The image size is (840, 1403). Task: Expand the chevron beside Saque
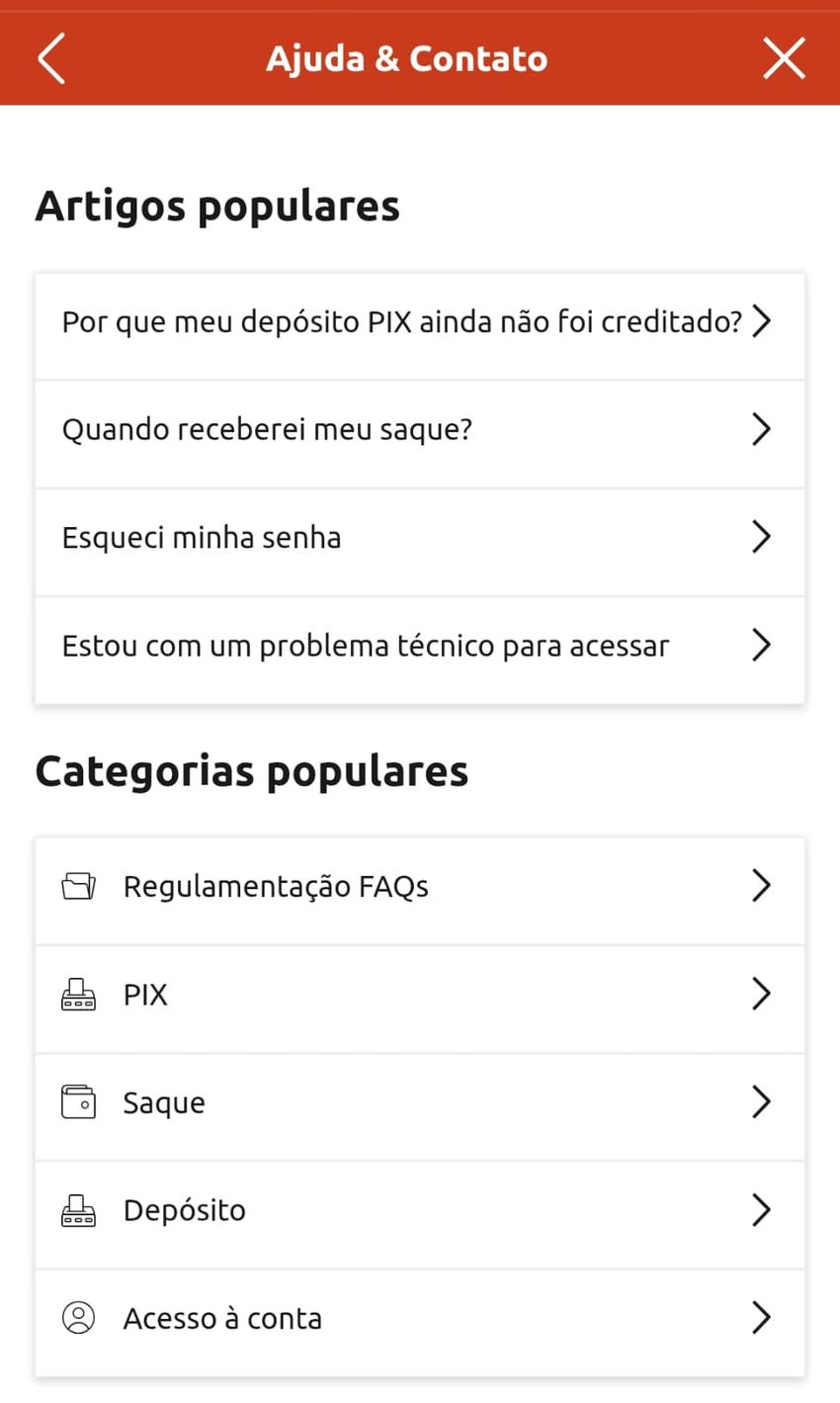[x=761, y=1101]
